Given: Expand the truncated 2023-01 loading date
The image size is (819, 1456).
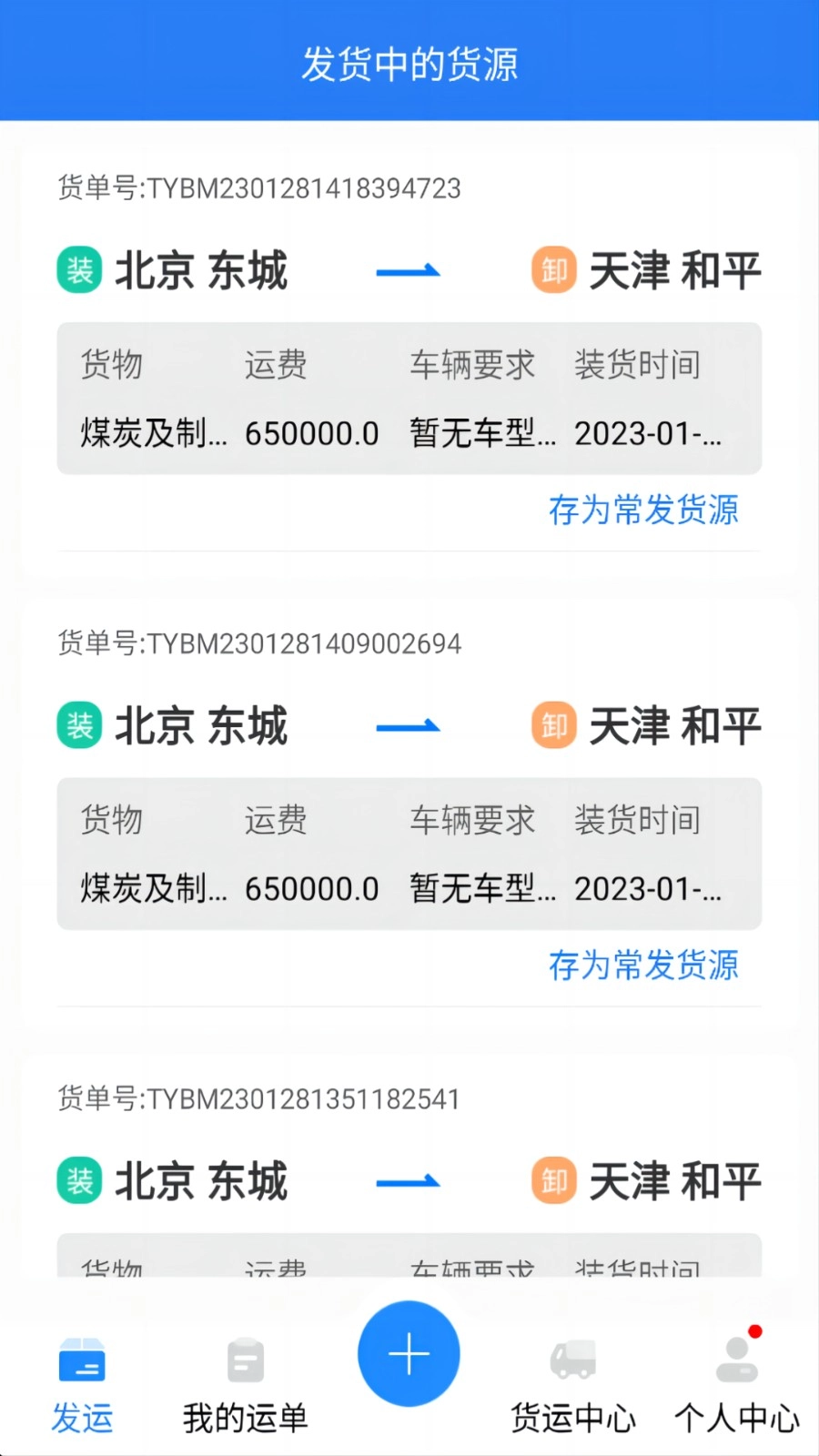Looking at the screenshot, I should (x=650, y=434).
